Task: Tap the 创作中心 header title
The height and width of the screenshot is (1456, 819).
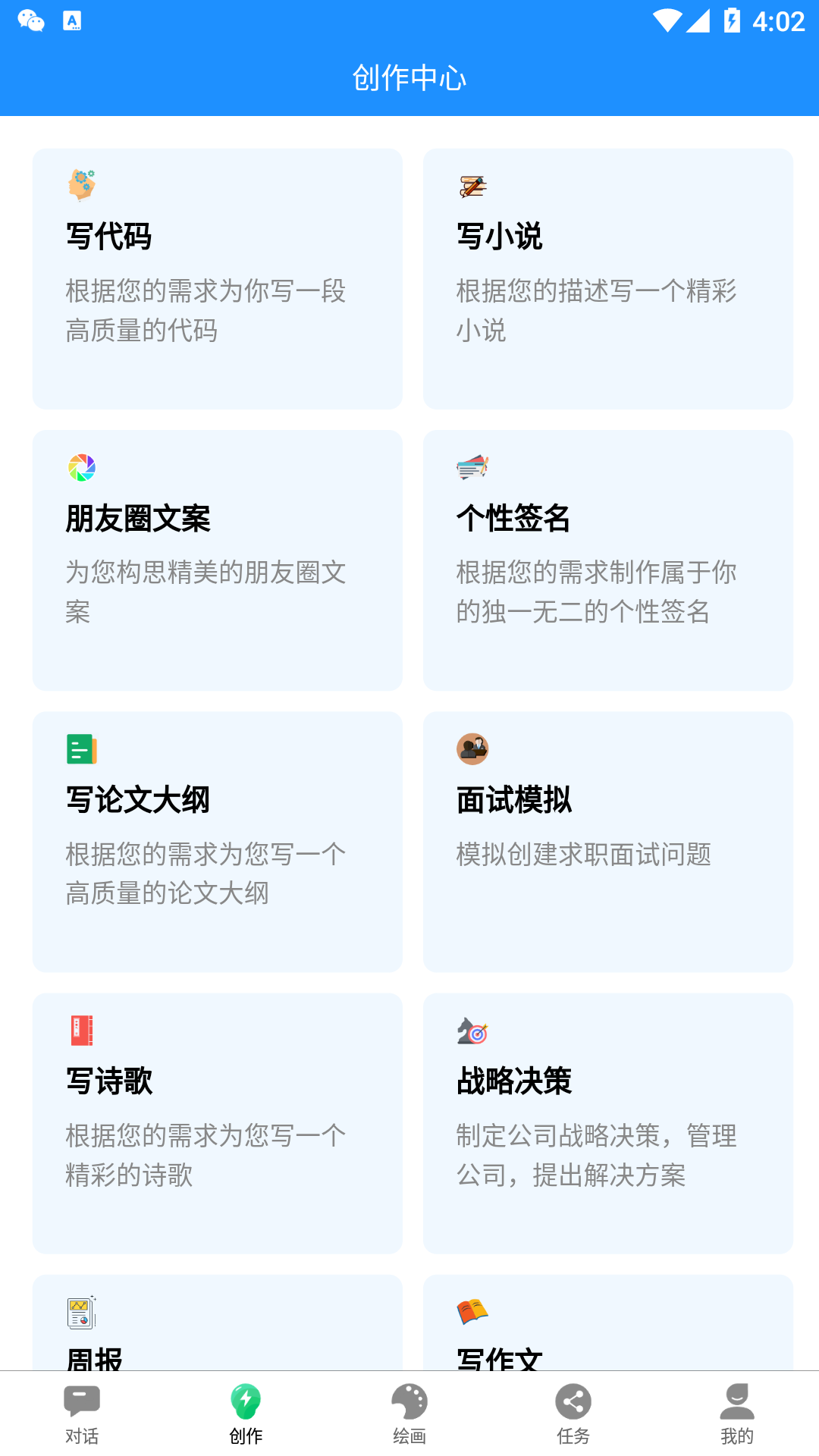Action: 409,77
